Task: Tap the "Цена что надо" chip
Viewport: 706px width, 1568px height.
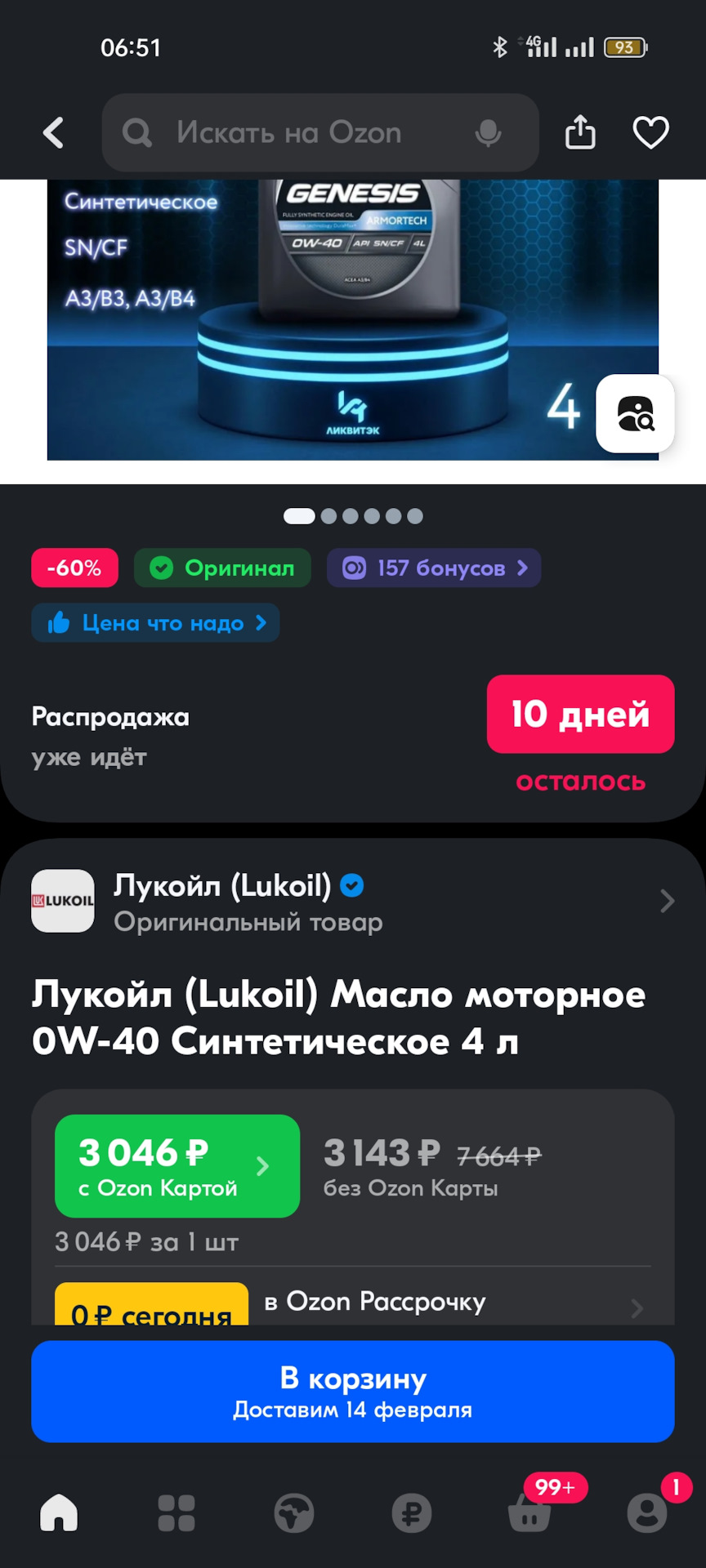Action: click(x=155, y=623)
